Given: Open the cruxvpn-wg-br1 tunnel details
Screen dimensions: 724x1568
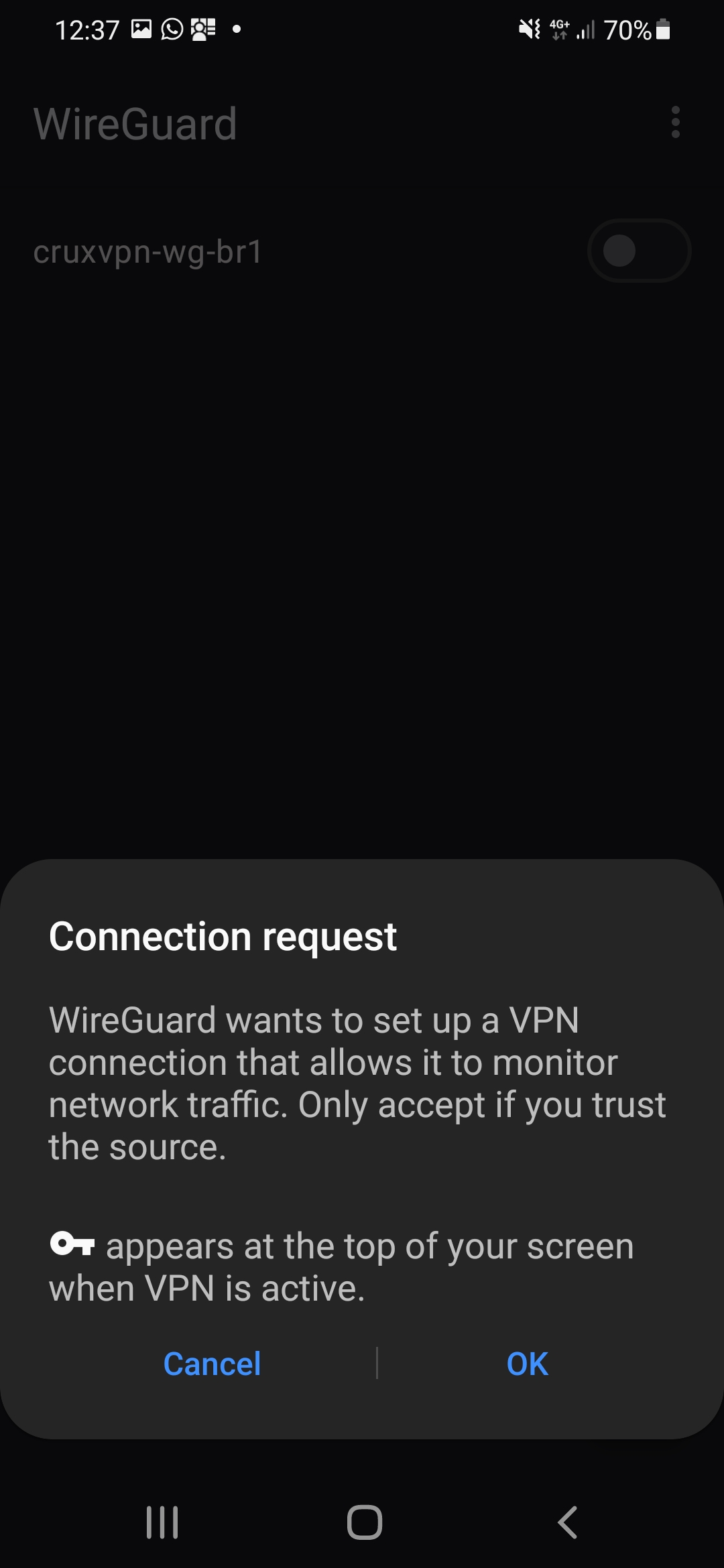Looking at the screenshot, I should click(147, 252).
